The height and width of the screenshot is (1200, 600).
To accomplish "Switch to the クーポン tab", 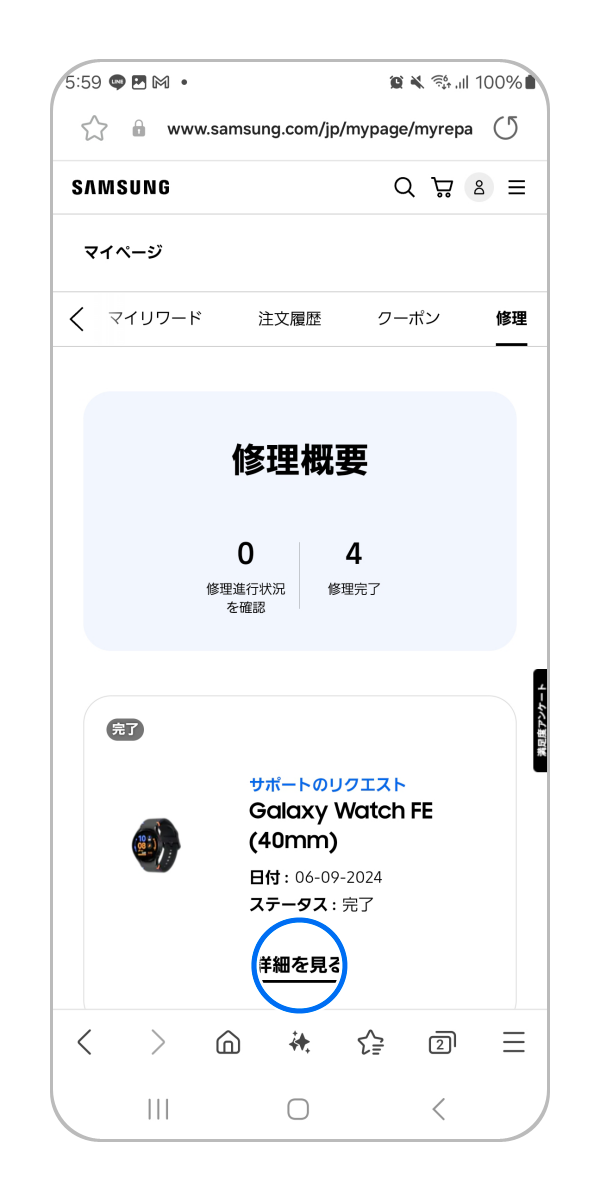I will pos(408,319).
